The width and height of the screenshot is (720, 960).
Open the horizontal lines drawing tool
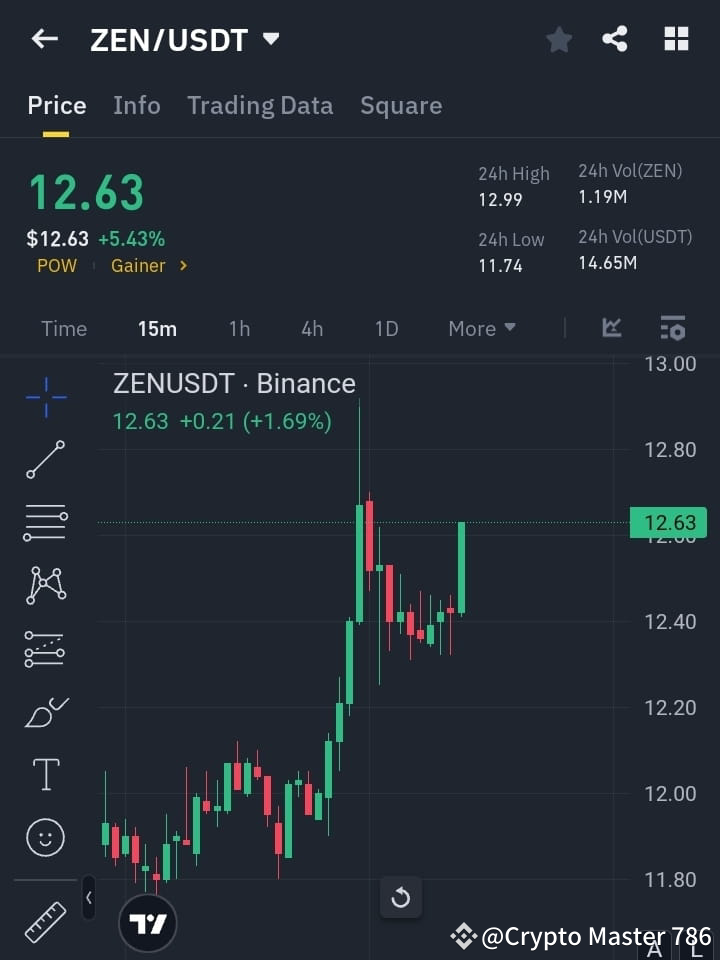45,523
